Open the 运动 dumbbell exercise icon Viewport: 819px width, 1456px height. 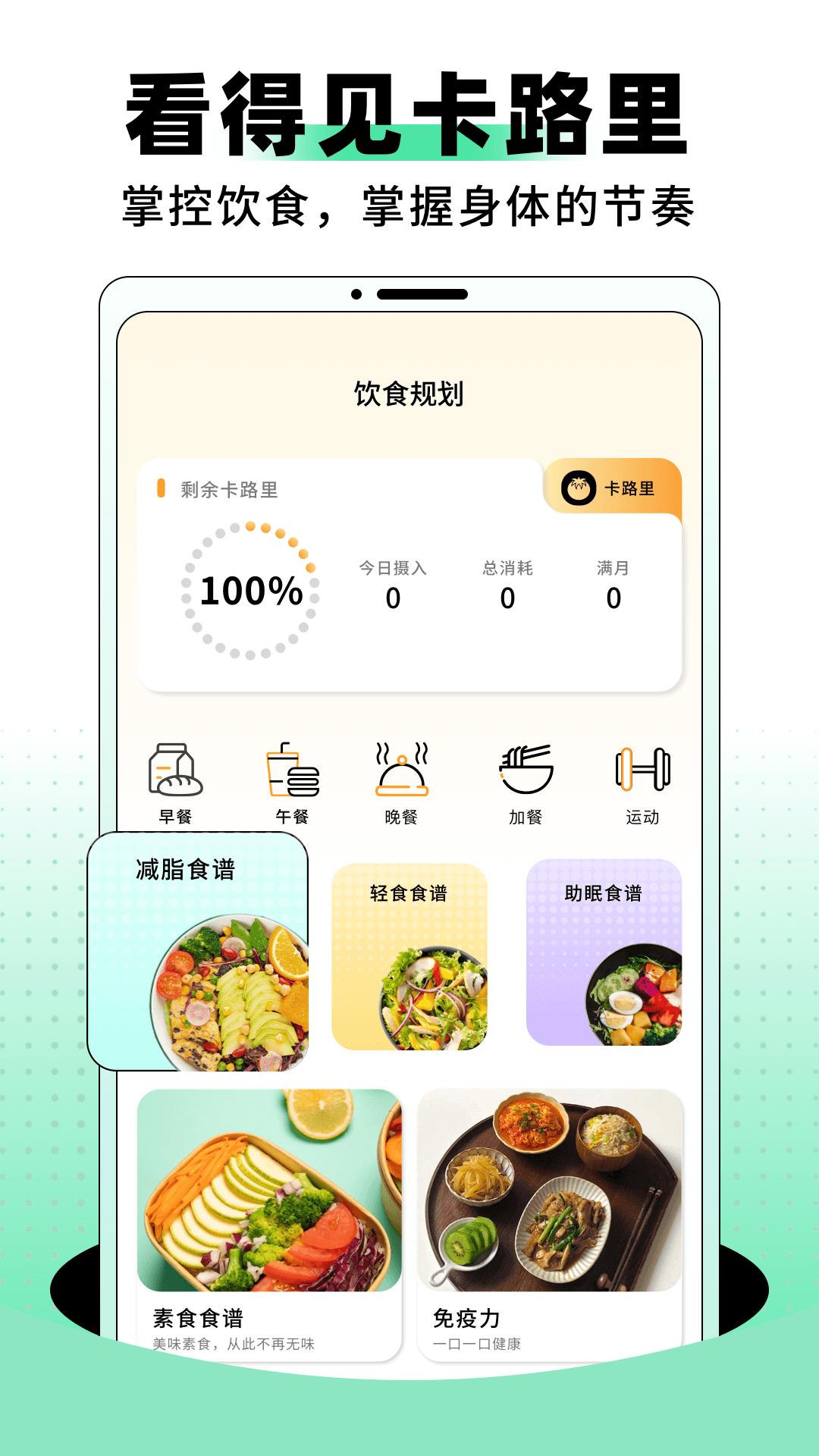tap(642, 769)
